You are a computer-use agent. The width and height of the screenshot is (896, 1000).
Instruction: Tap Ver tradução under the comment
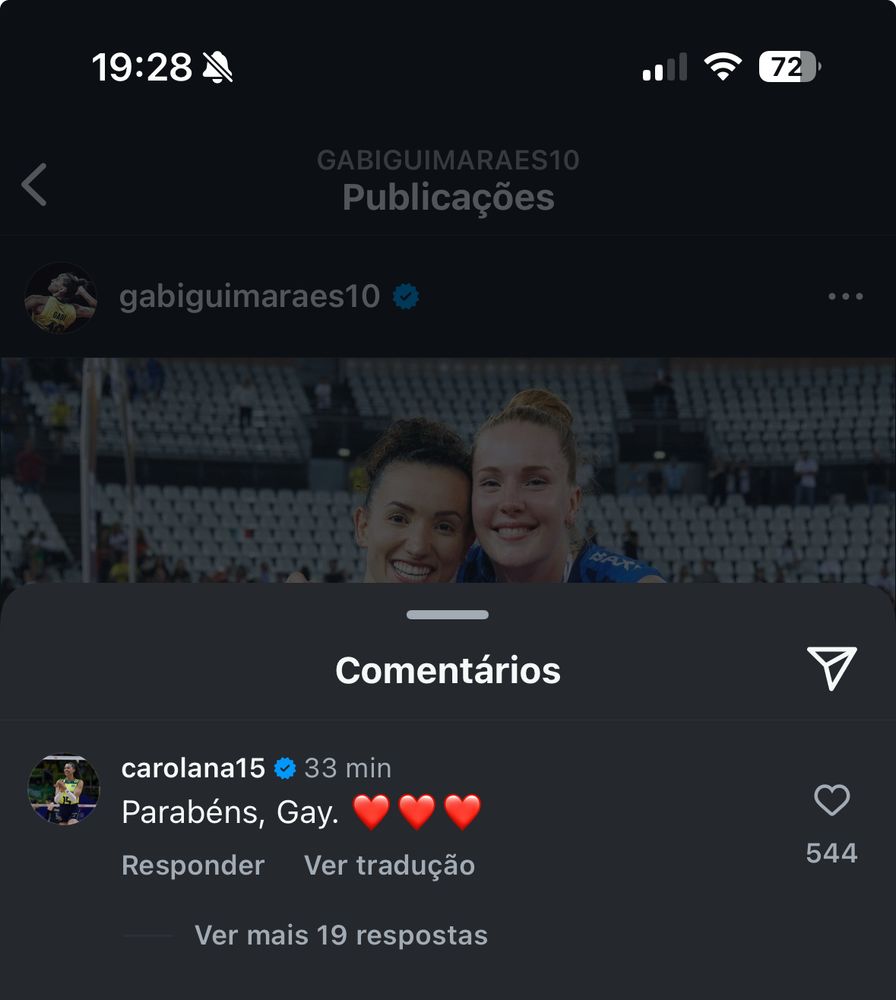pyautogui.click(x=389, y=865)
